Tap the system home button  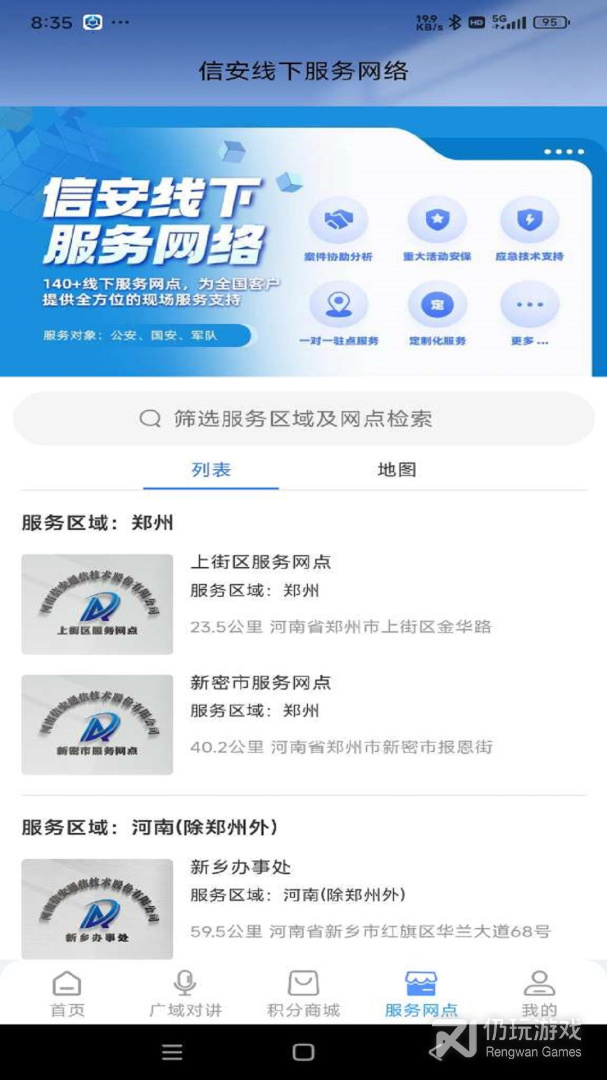pyautogui.click(x=303, y=1052)
